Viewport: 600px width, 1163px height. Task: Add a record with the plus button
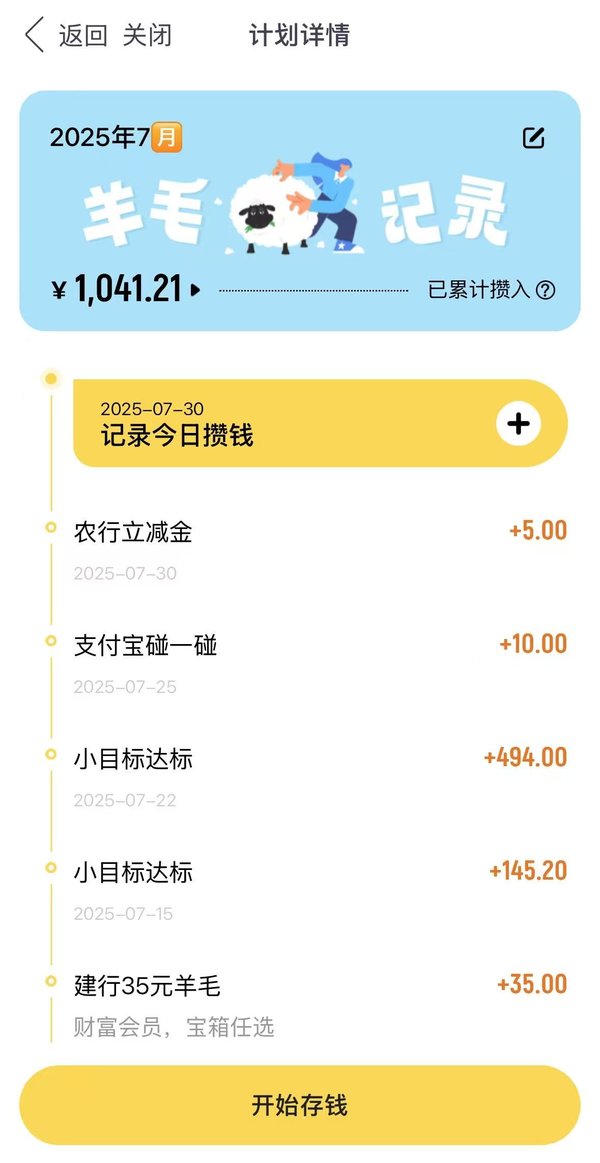click(518, 424)
